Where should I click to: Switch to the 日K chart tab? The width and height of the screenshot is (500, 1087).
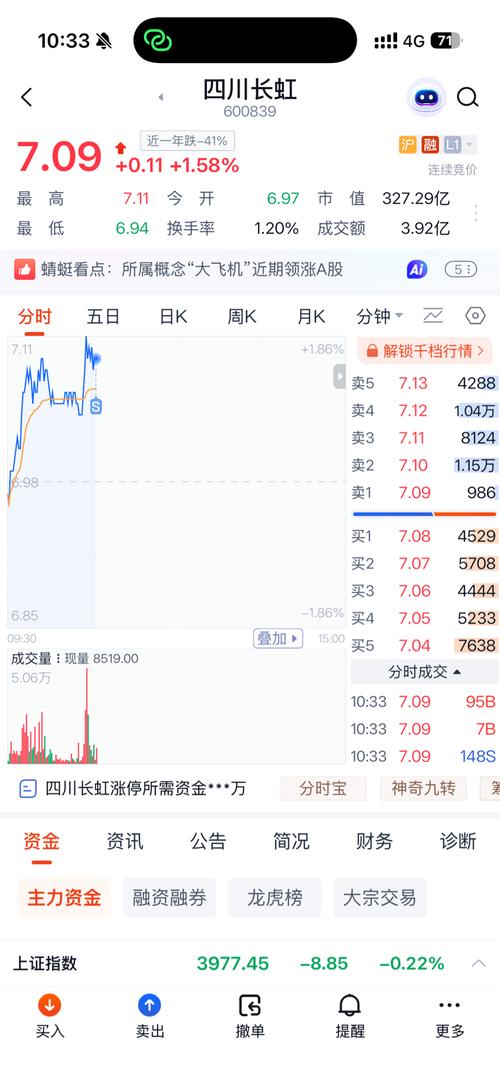click(173, 317)
